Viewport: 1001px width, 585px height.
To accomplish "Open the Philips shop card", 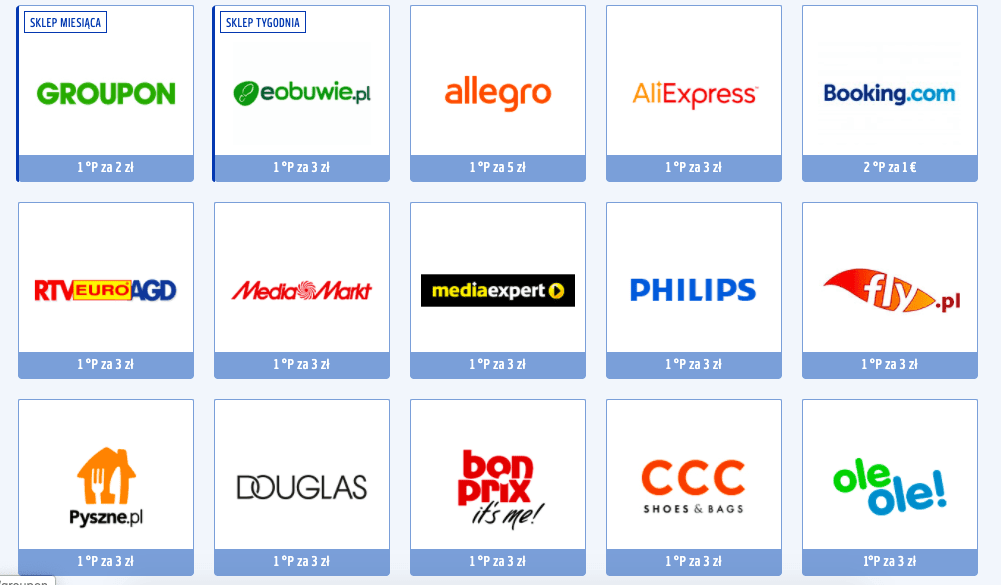I will [x=694, y=290].
